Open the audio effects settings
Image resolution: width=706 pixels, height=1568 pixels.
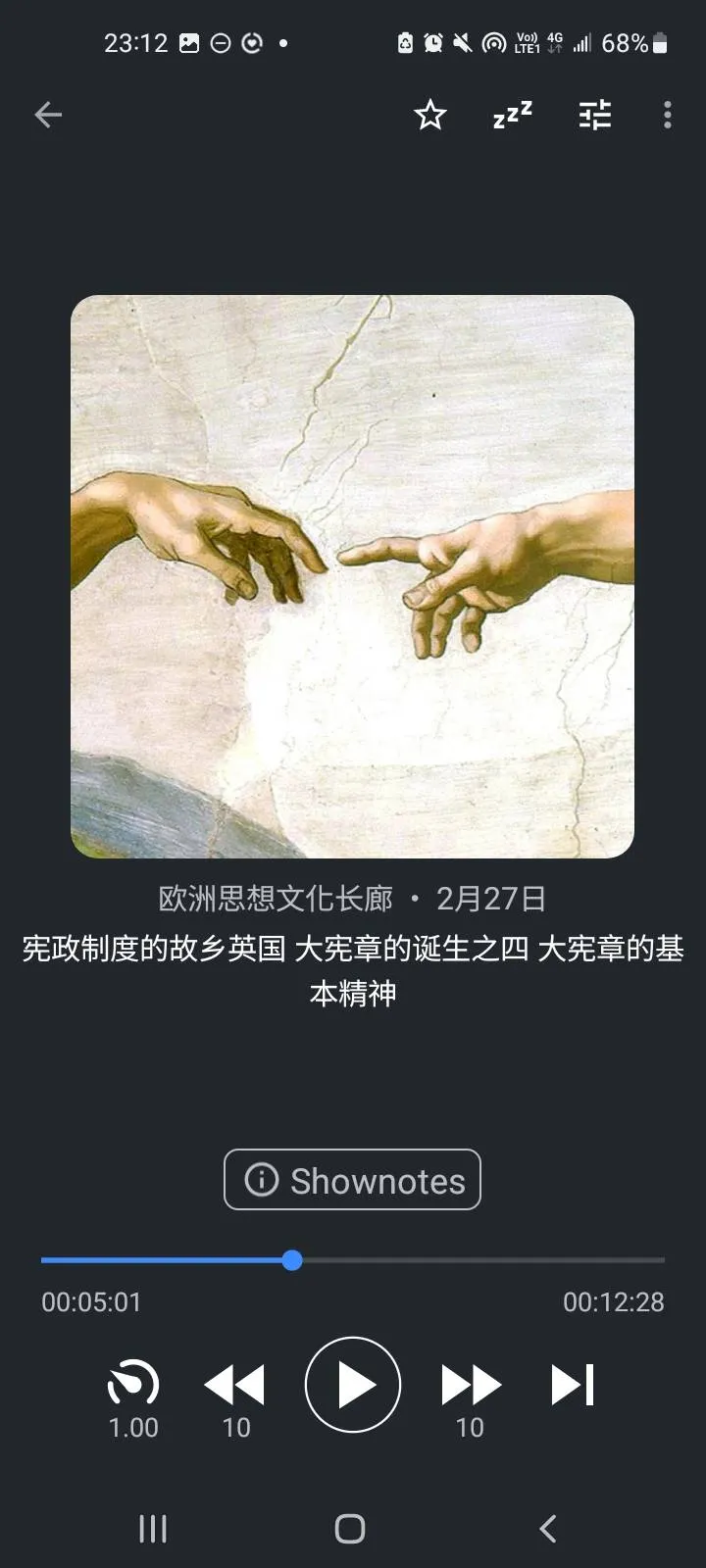593,115
